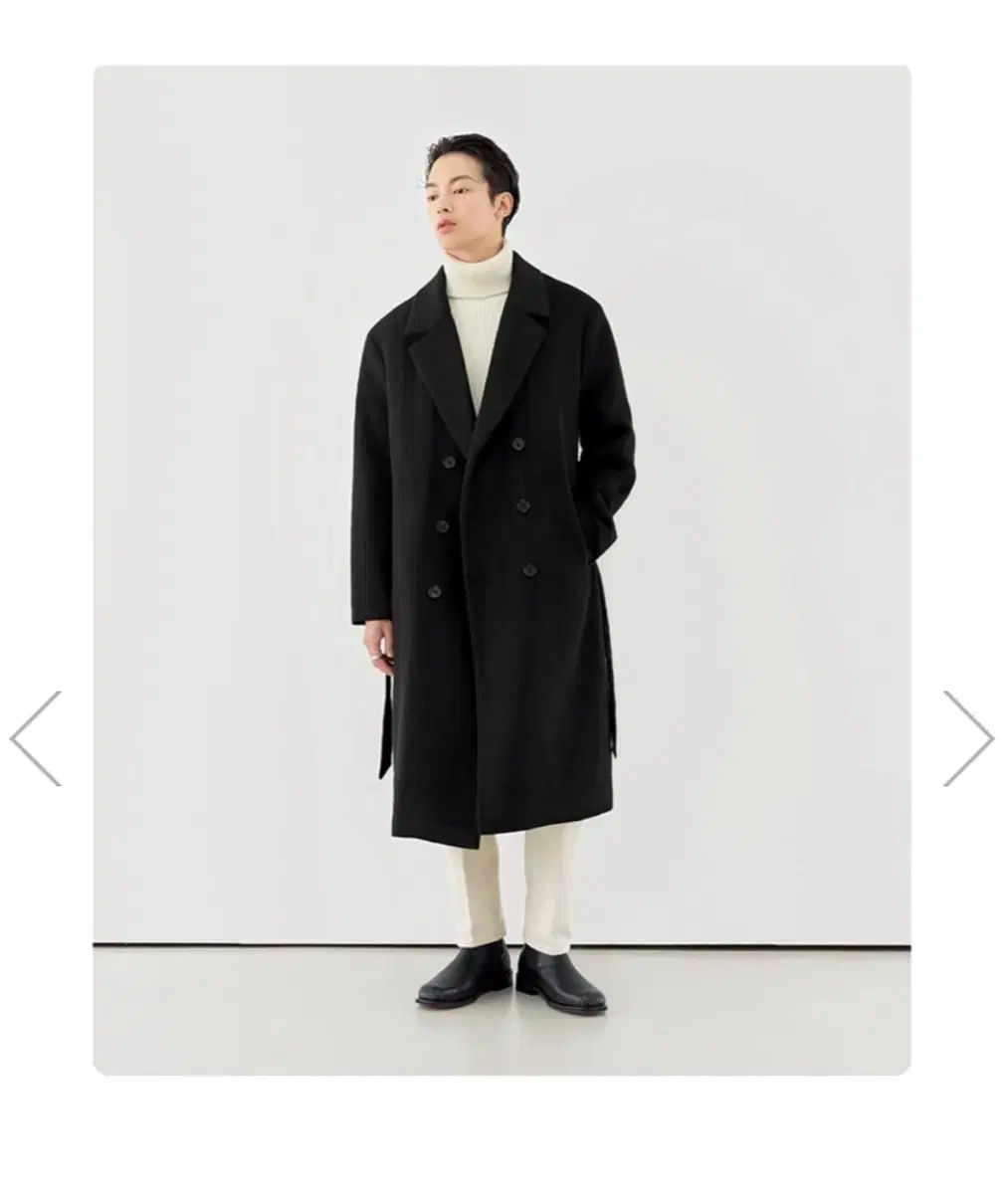
Task: Go to the next product image
Action: 968,737
